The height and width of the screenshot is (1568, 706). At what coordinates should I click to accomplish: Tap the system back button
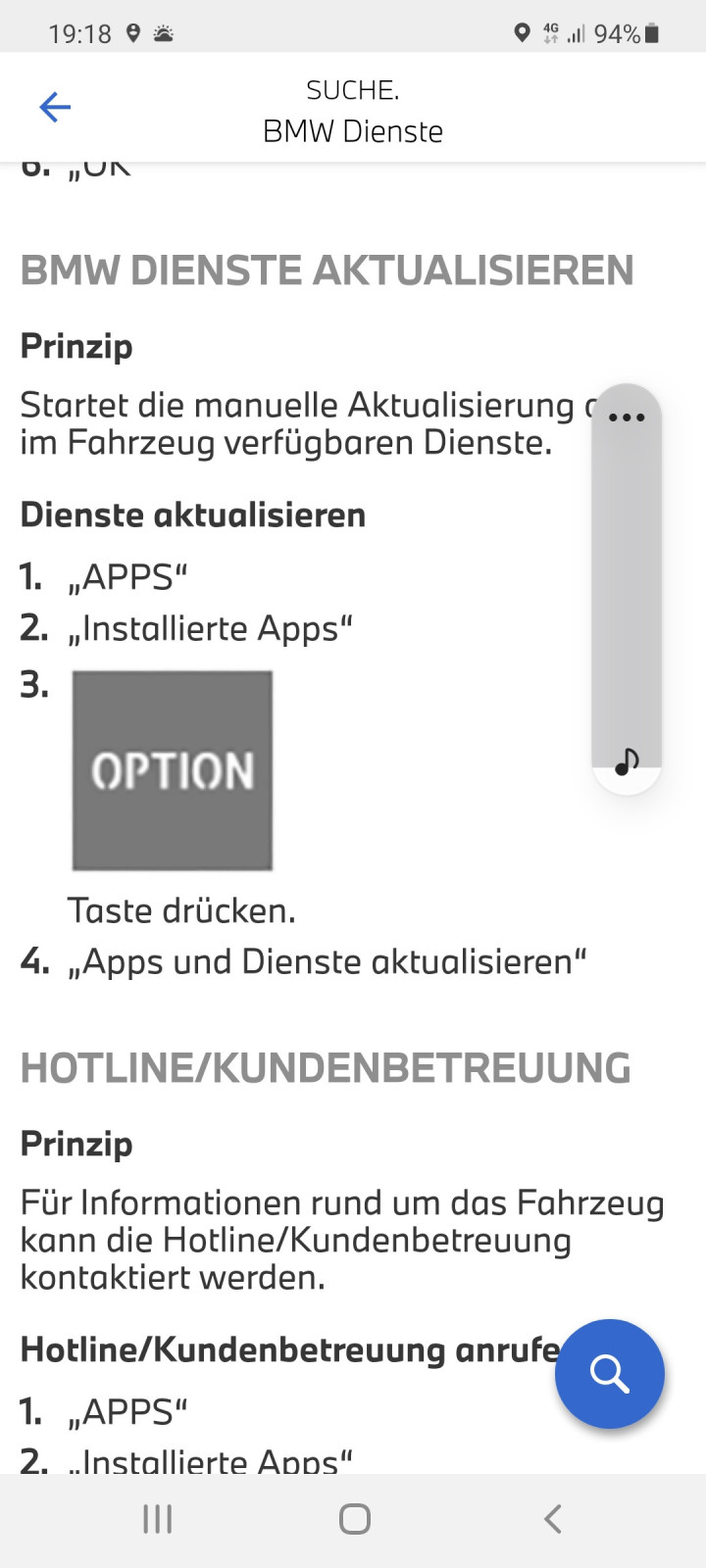point(552,1519)
